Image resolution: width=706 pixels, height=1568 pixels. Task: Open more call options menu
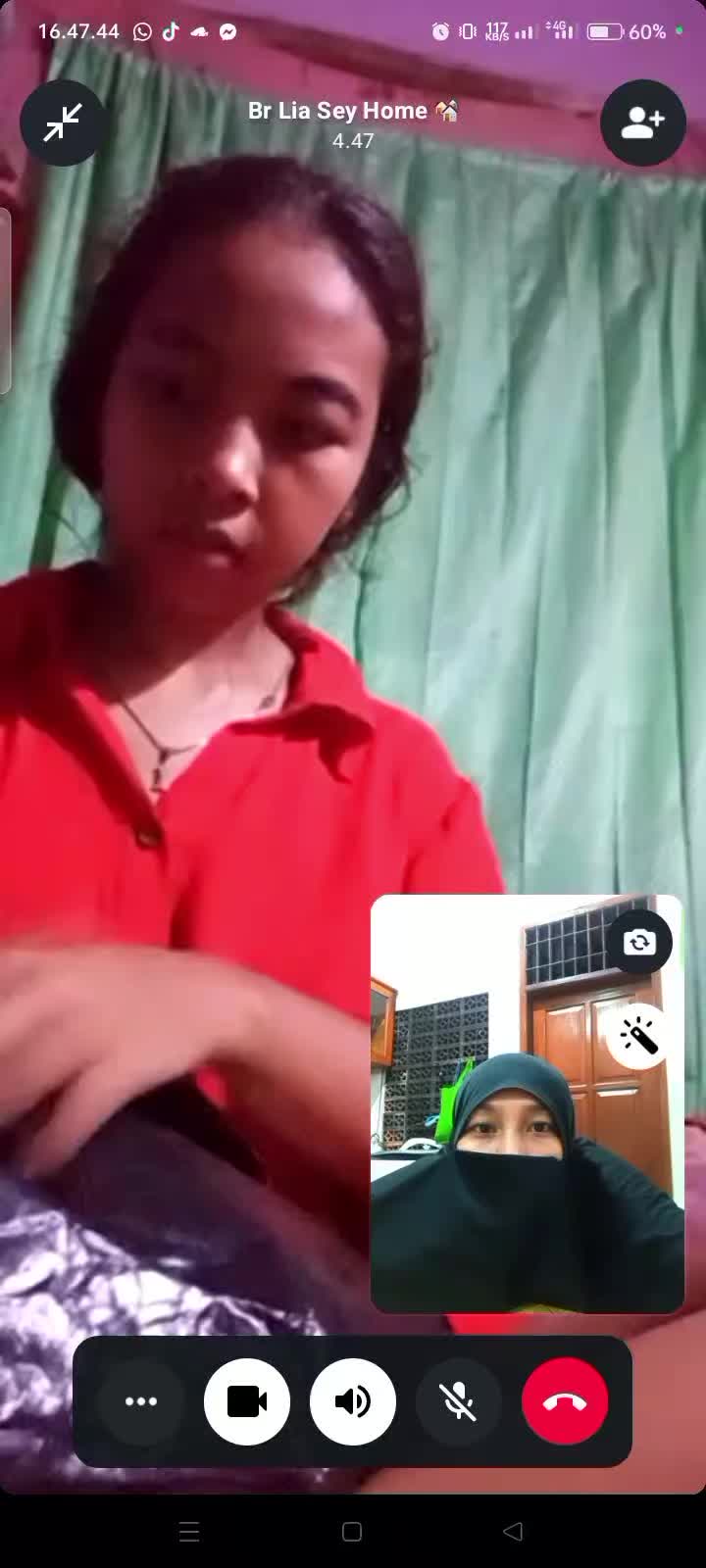(141, 1401)
